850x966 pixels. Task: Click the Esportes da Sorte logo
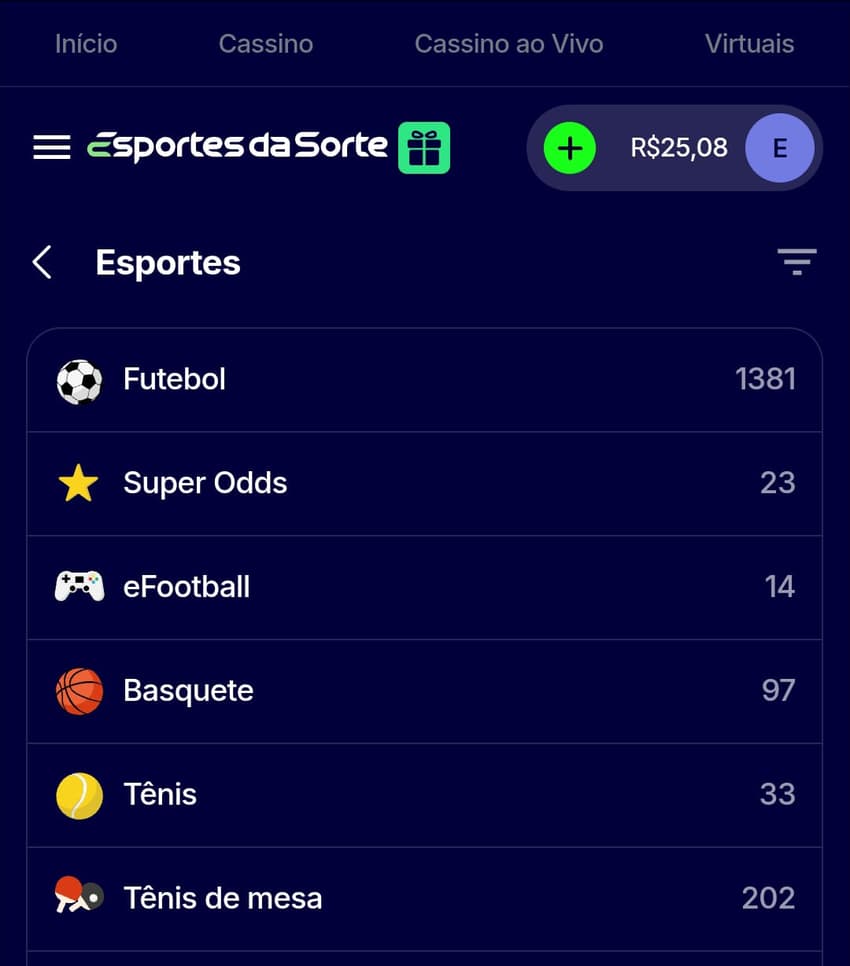240,147
